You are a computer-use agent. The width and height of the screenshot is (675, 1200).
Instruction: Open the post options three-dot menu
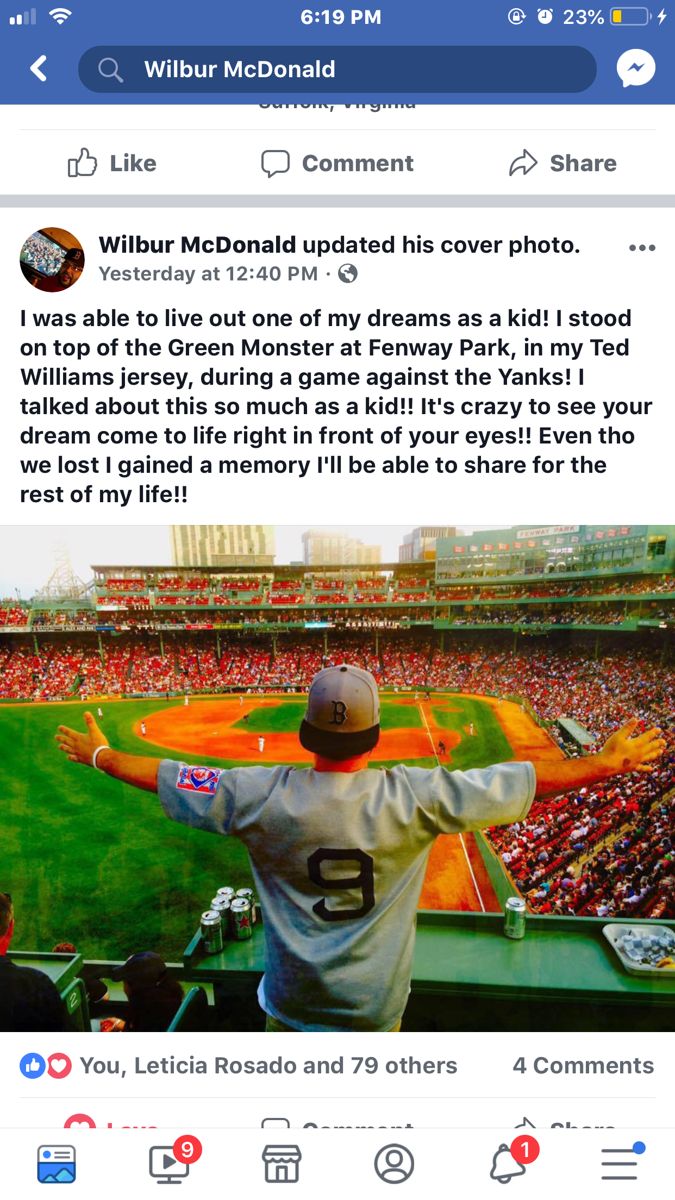click(641, 248)
